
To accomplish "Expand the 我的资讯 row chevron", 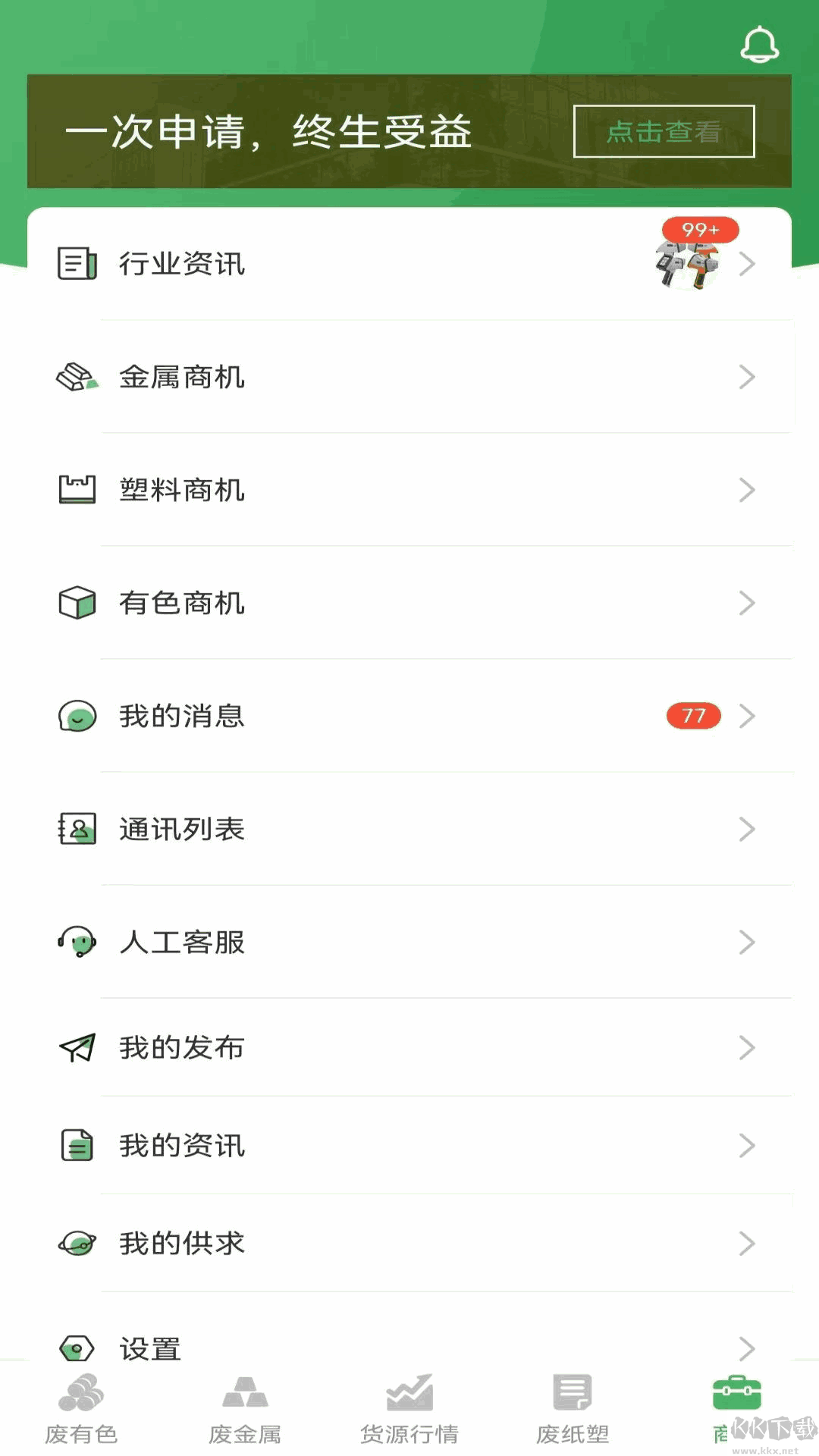I will 747,1147.
